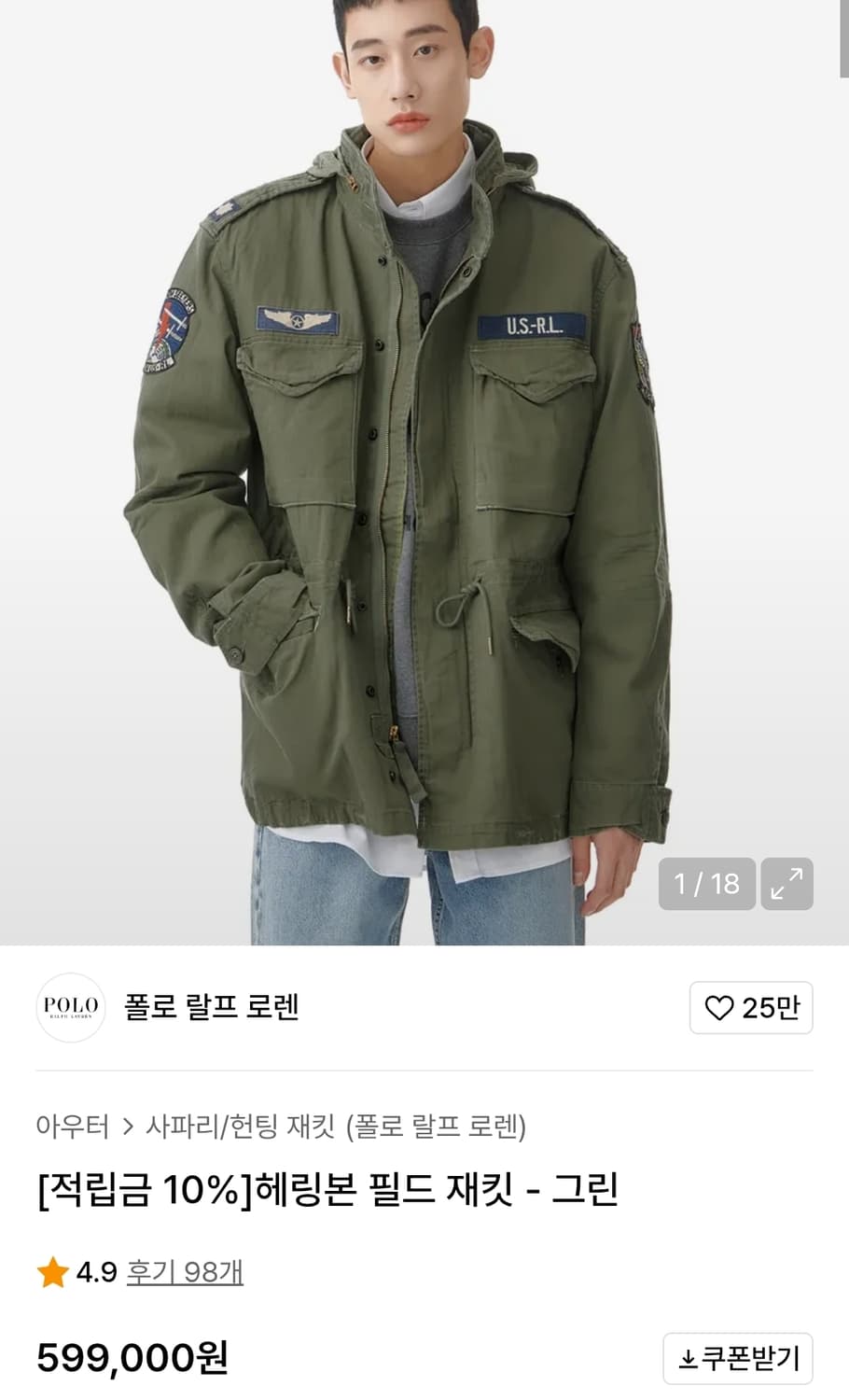Click the 4.9 rating score
The height and width of the screenshot is (1400, 849).
pyautogui.click(x=96, y=1272)
